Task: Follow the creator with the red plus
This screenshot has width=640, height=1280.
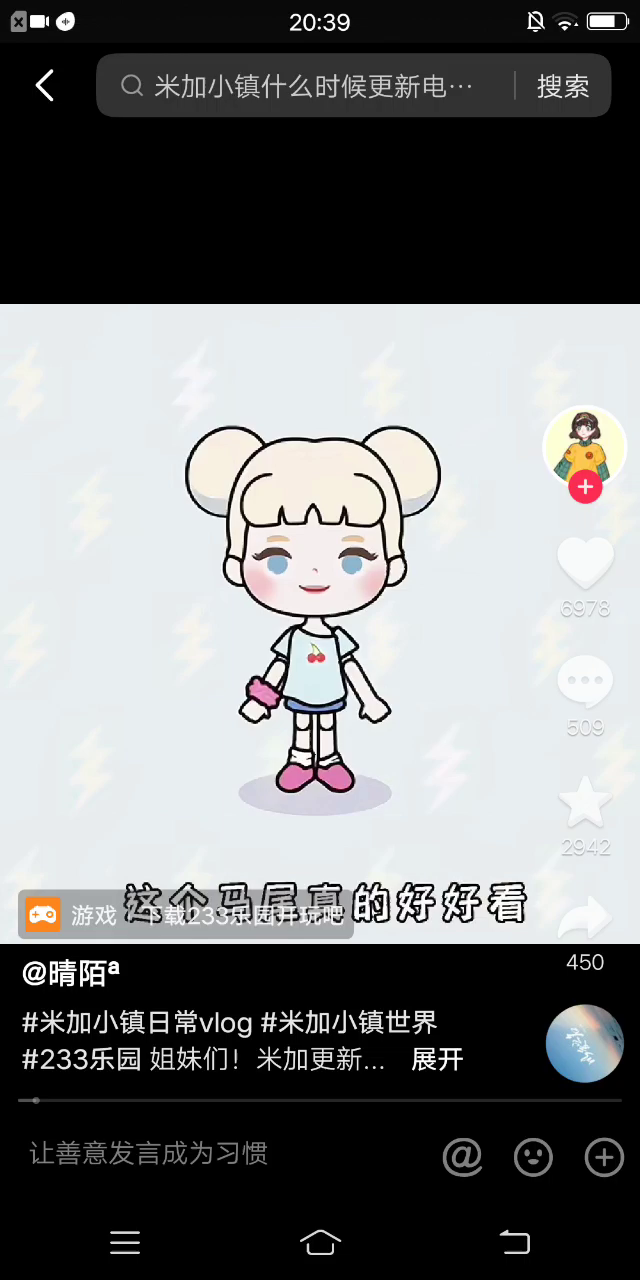Action: 585,488
